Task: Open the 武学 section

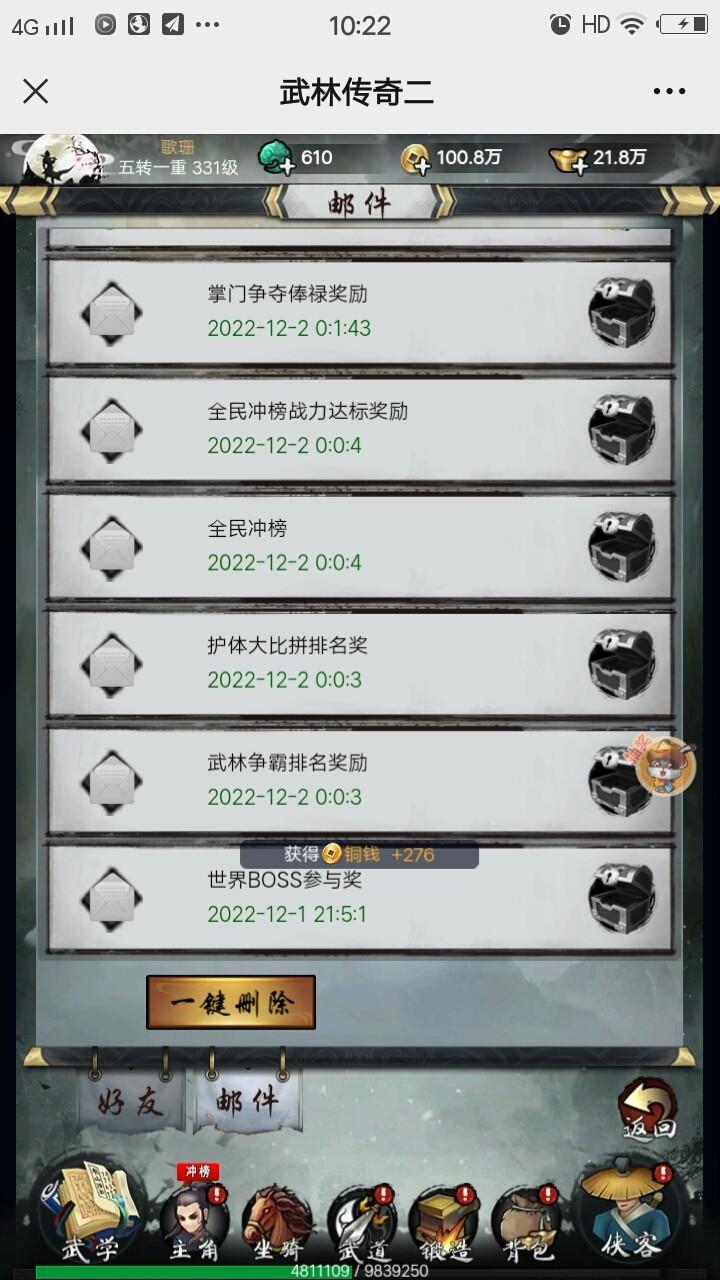Action: (x=89, y=1214)
